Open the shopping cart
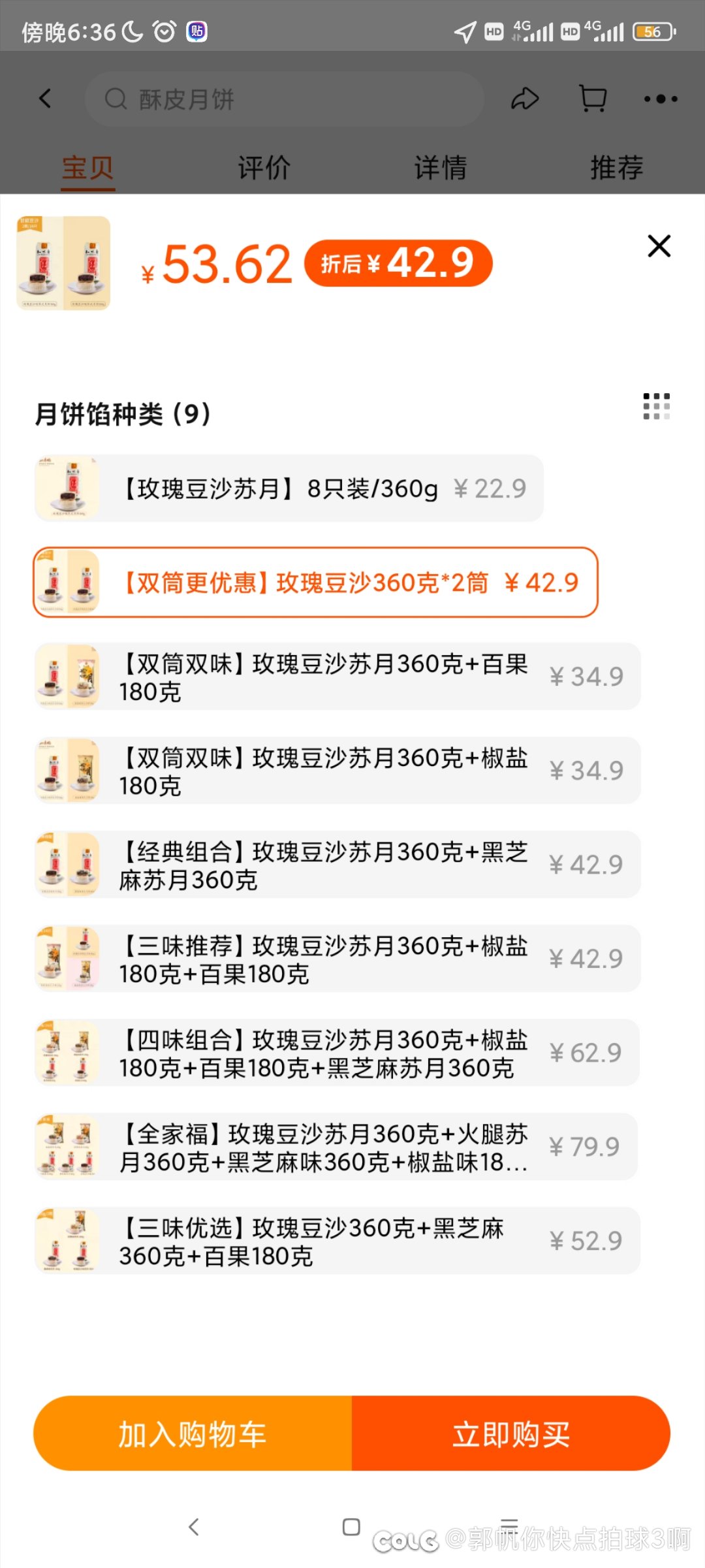The width and height of the screenshot is (705, 1568). tap(593, 99)
